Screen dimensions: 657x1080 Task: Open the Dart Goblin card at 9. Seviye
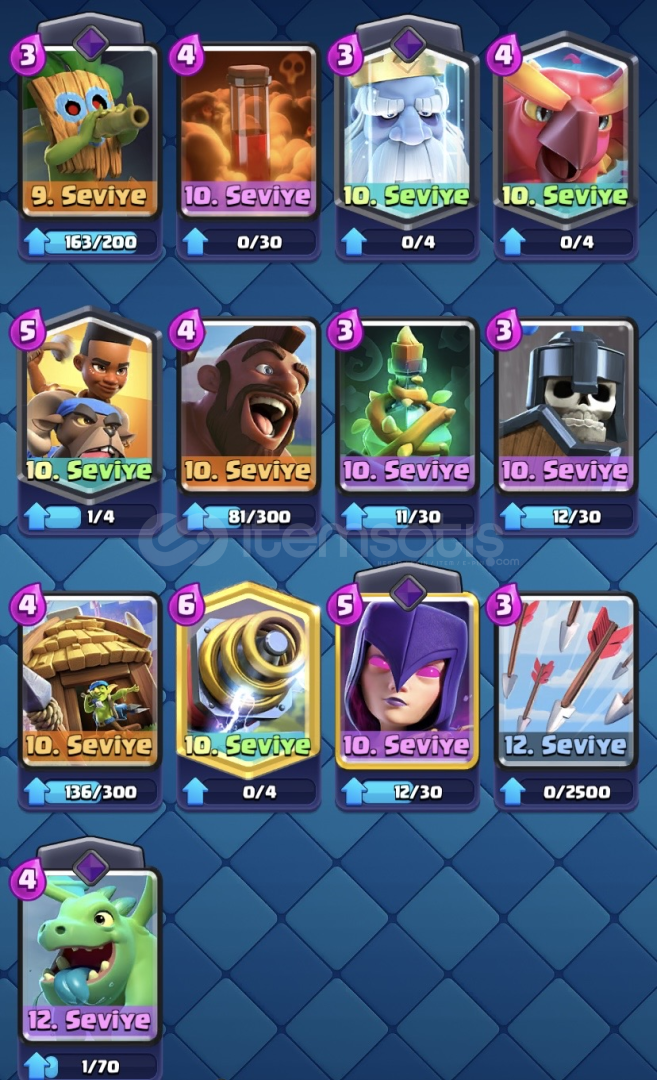[x=90, y=130]
